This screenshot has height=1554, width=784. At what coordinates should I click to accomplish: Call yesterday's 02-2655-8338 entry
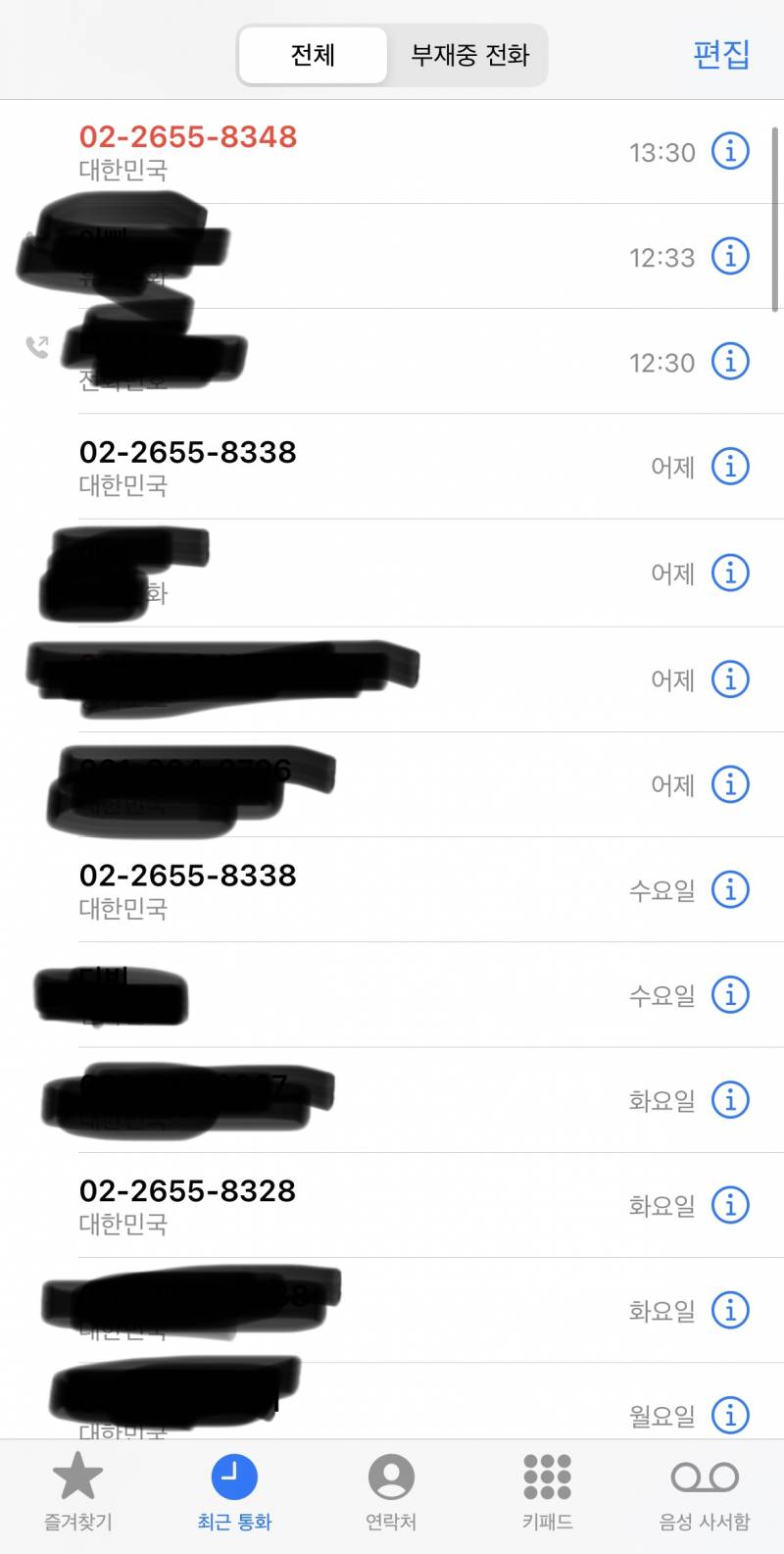(187, 453)
